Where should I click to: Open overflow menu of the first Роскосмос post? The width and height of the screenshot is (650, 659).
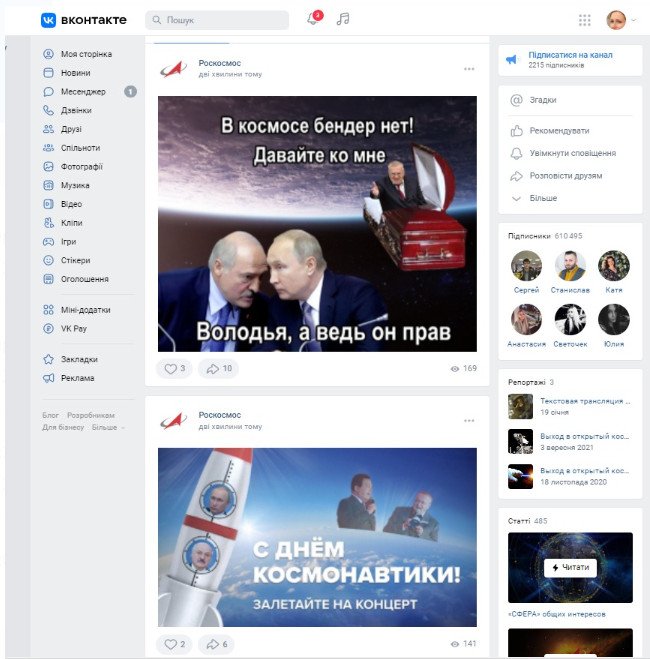tap(469, 69)
